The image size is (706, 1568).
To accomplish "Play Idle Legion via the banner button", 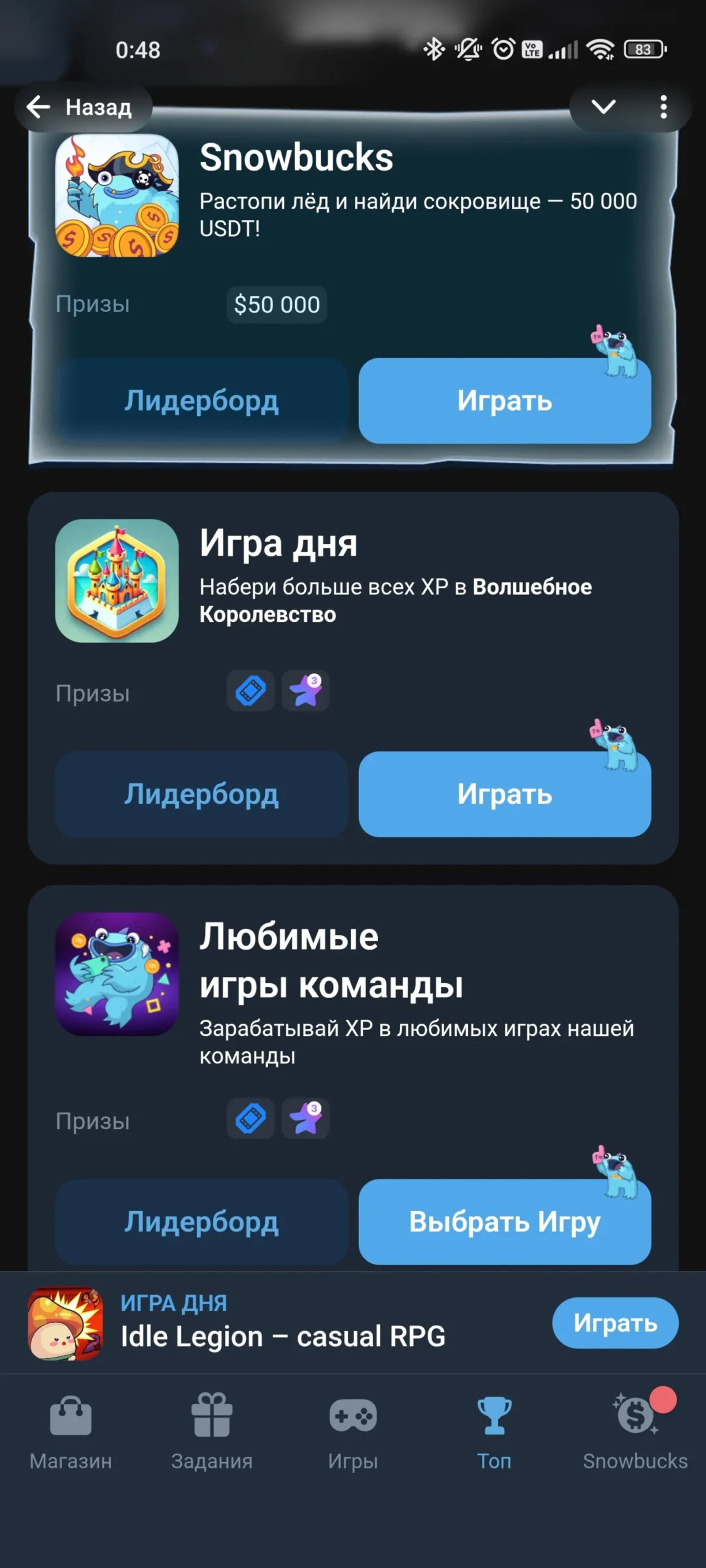I will tap(615, 1323).
